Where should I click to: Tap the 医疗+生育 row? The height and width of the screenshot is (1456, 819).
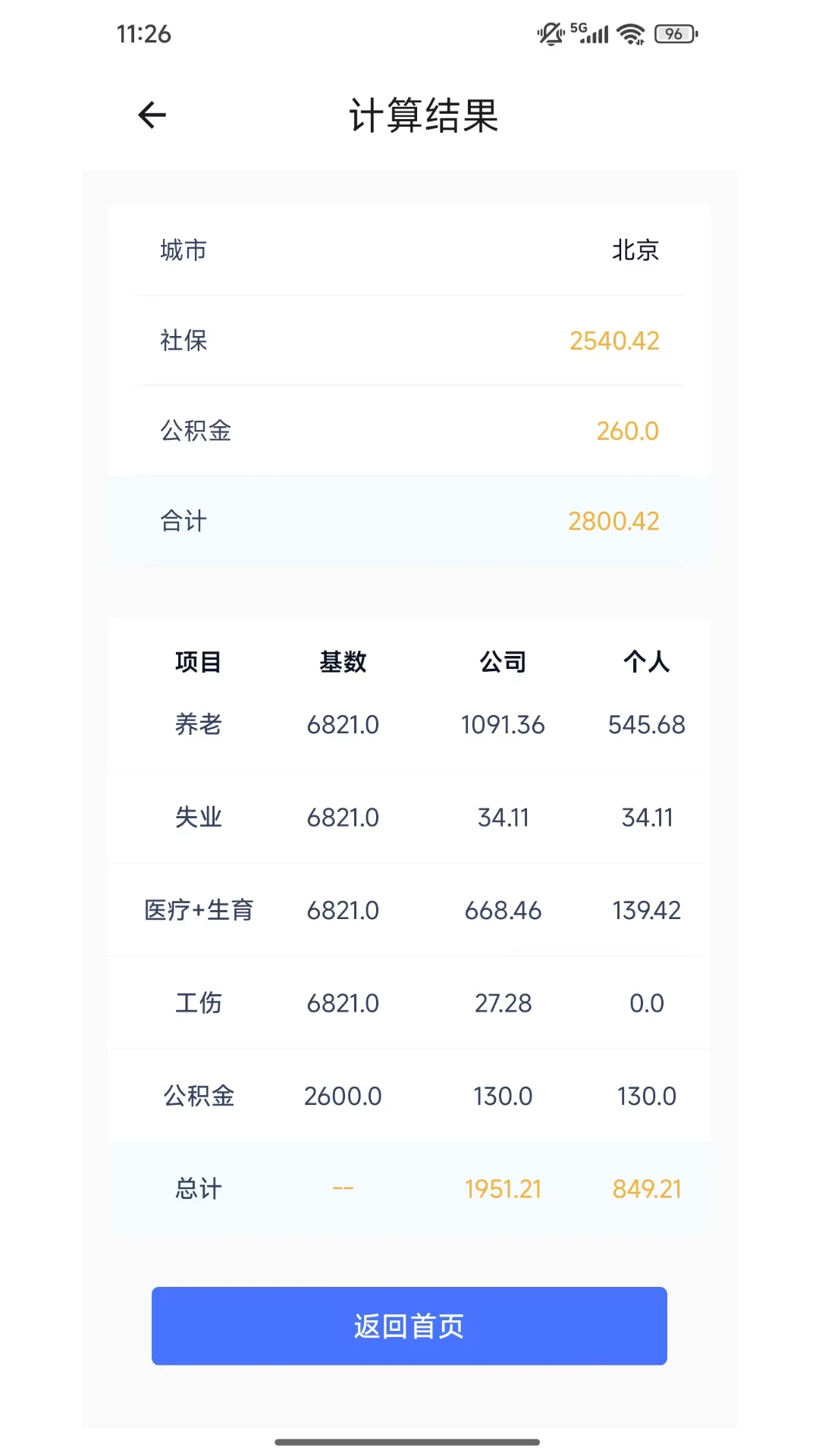coord(409,910)
